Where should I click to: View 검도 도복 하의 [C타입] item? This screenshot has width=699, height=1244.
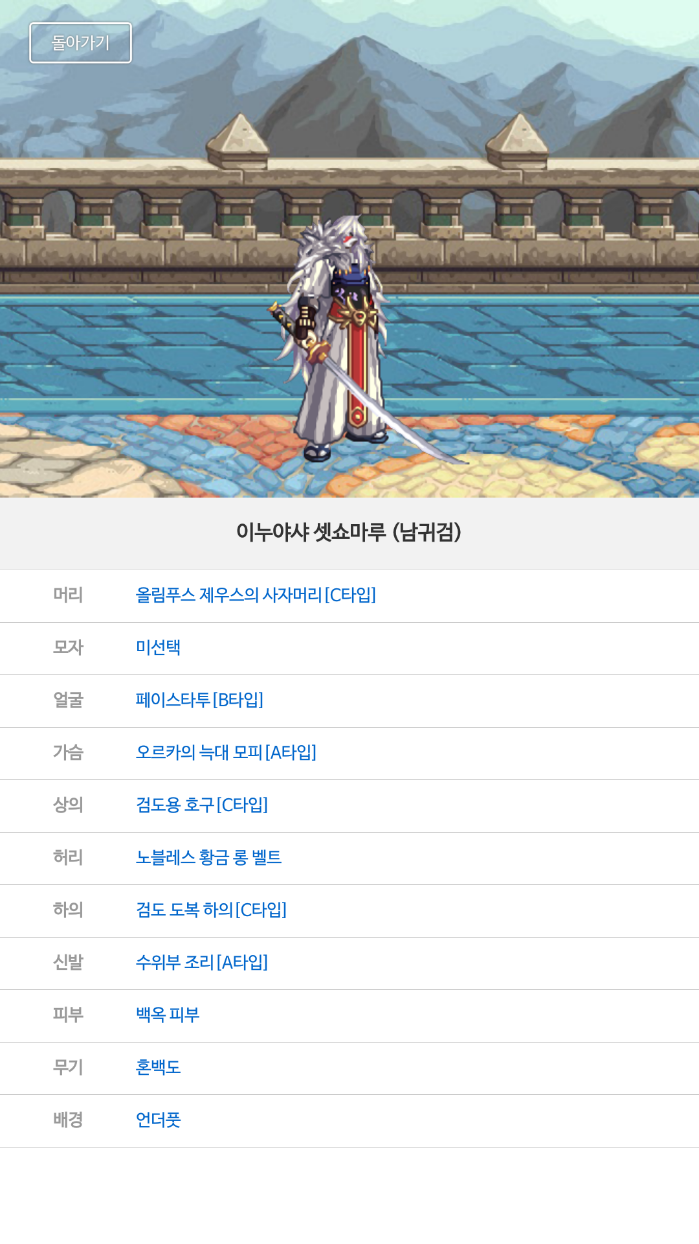pos(210,910)
